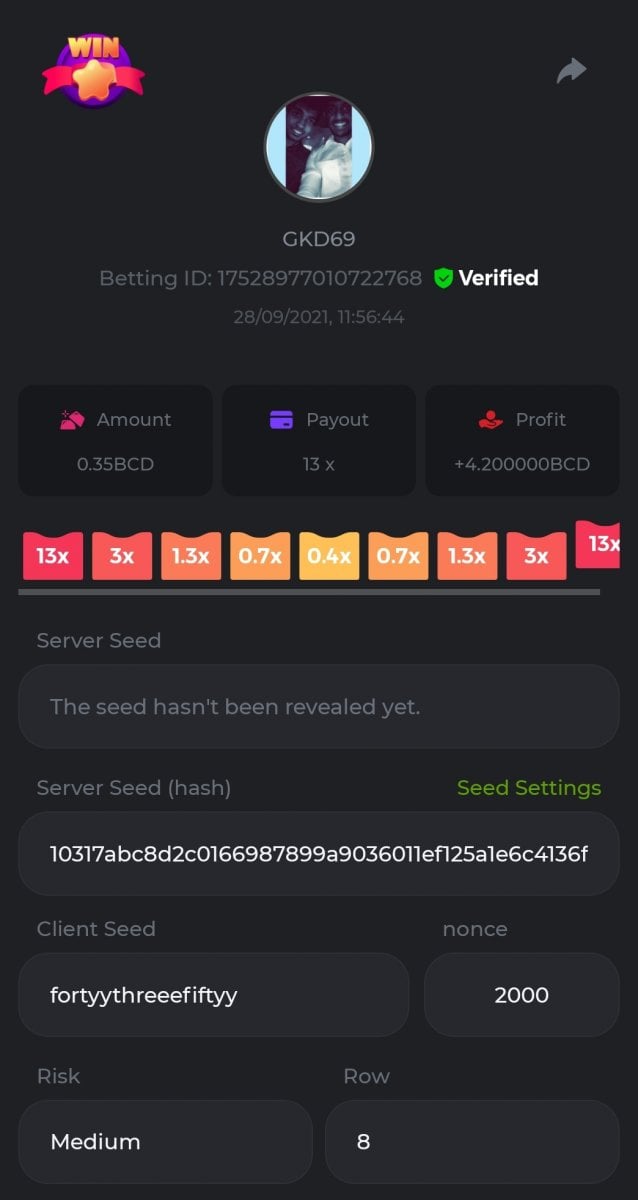
Task: Share this bet result
Action: click(571, 70)
